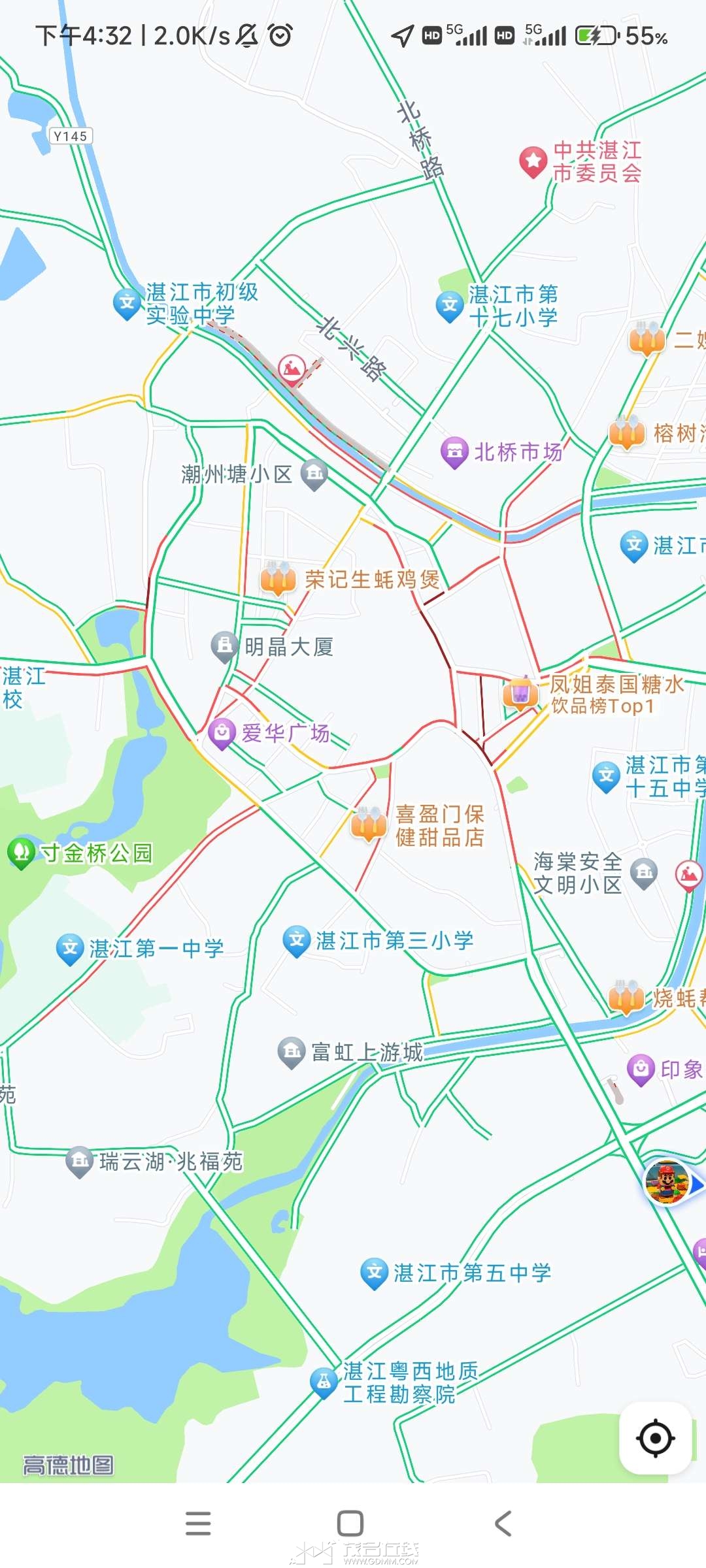Open recent apps from the navigation bar
Viewport: 706px width, 1568px height.
coord(198,1524)
